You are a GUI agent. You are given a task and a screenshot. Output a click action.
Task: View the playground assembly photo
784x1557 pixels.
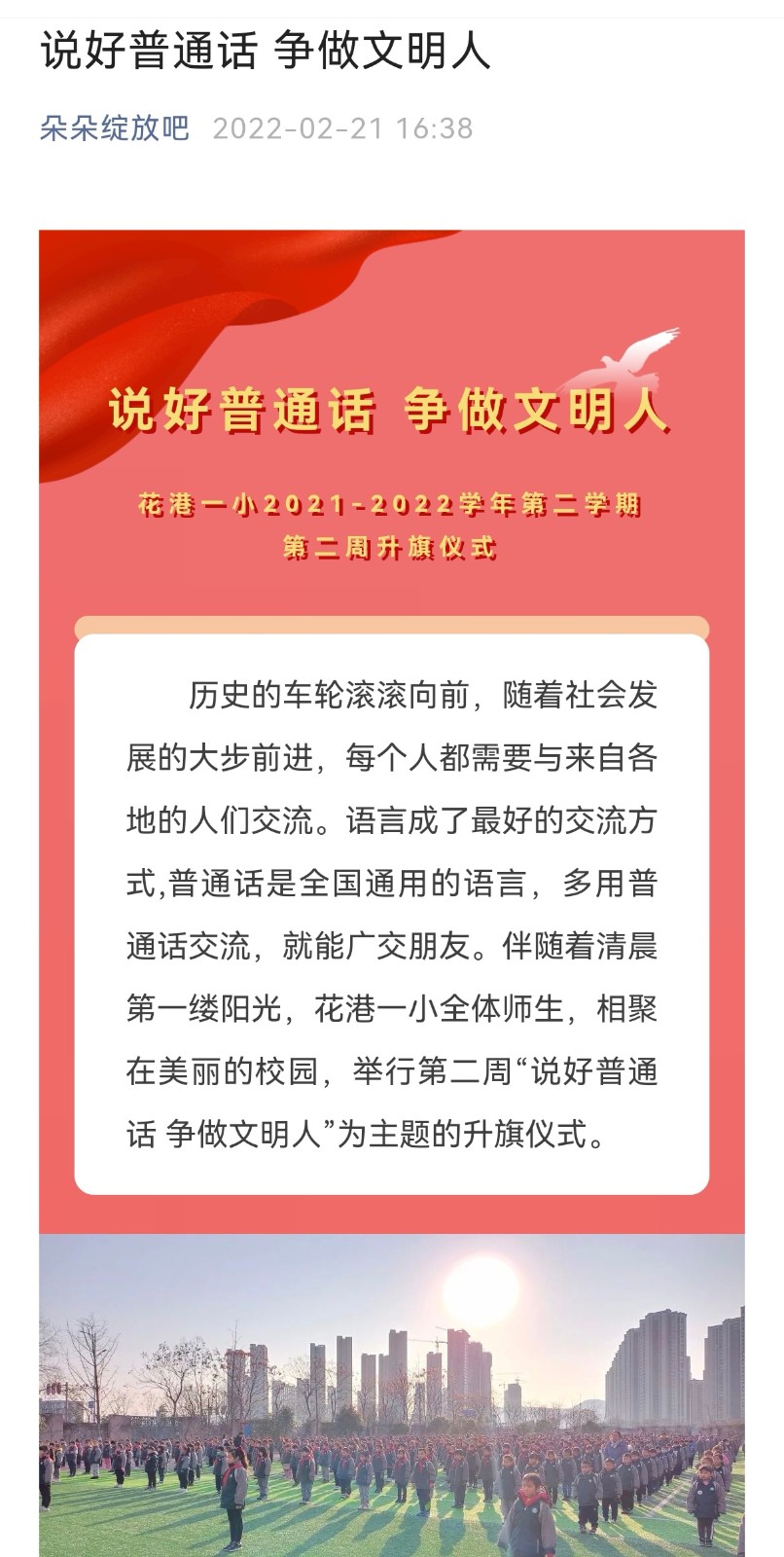pyautogui.click(x=392, y=1395)
